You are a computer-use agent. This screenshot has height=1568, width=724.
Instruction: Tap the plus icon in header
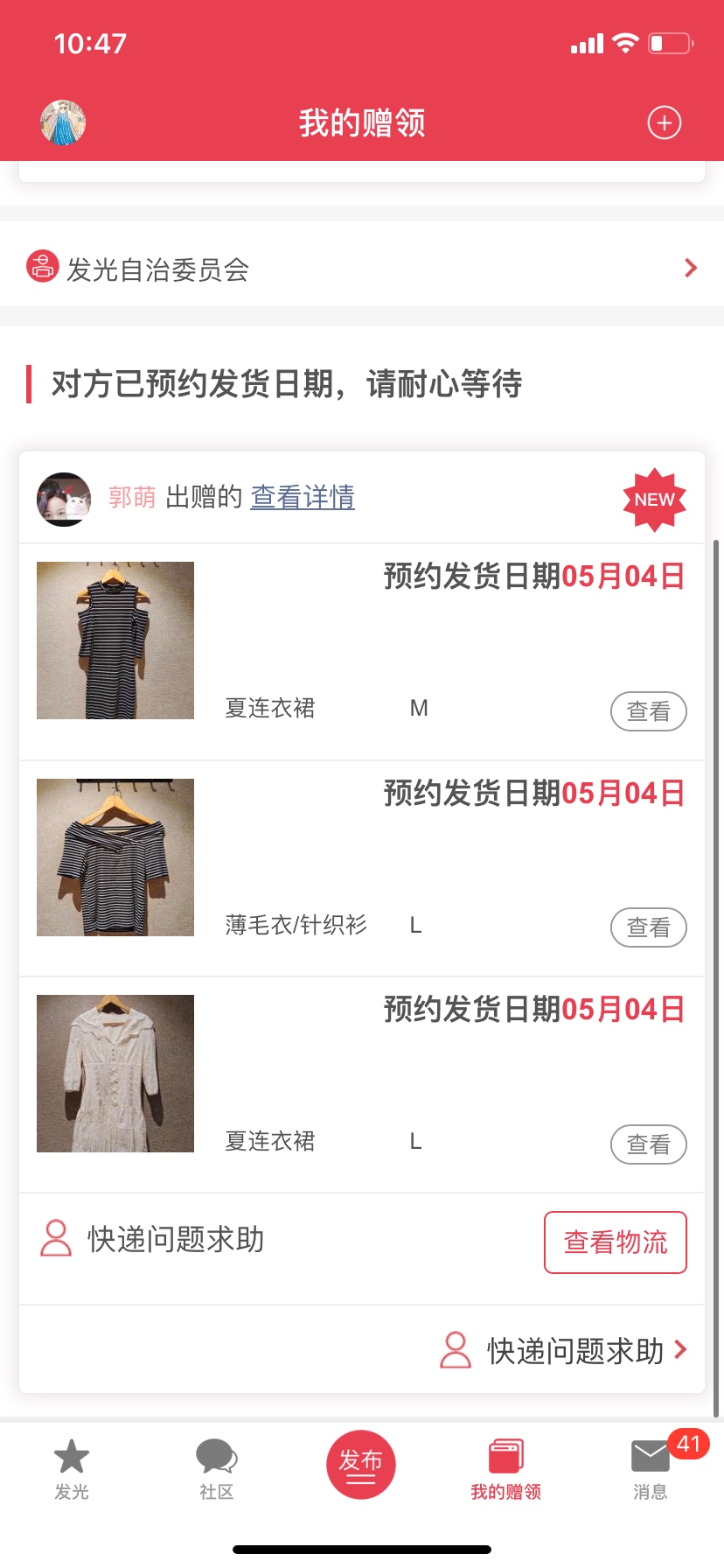pos(664,122)
